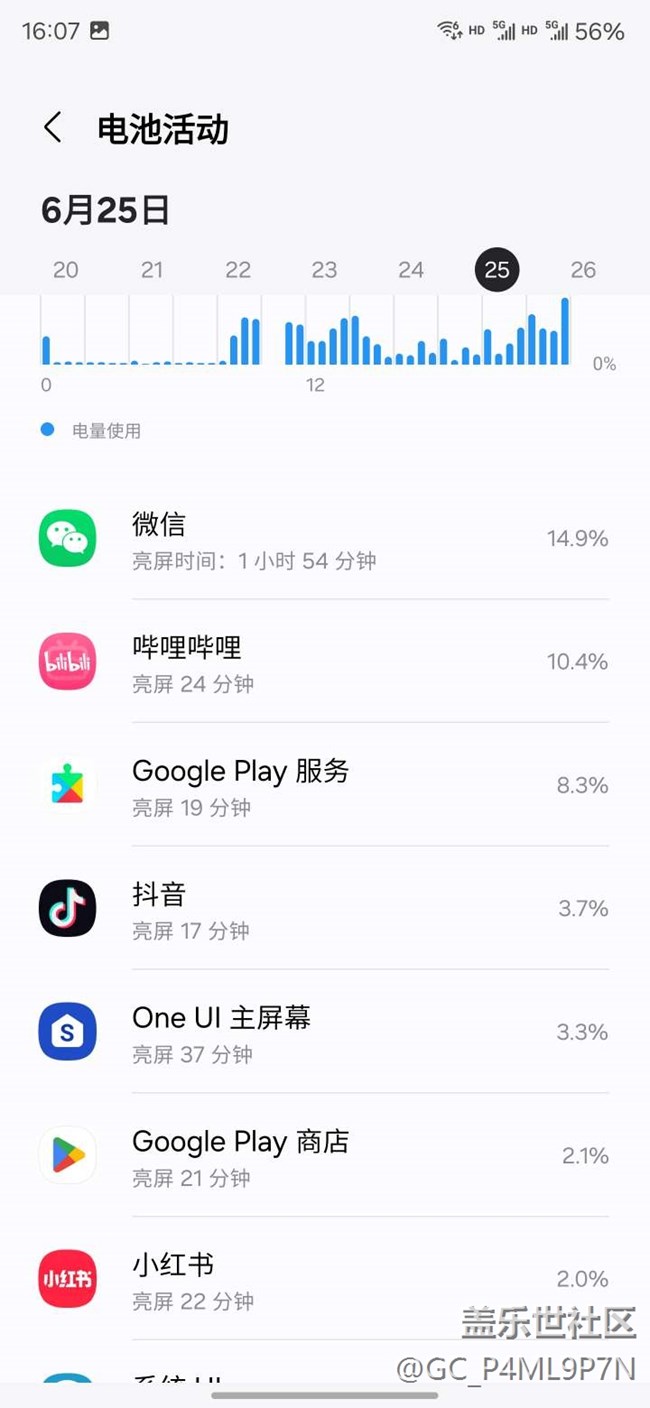Switch to date 23
Image resolution: width=650 pixels, height=1408 pixels.
click(x=324, y=270)
